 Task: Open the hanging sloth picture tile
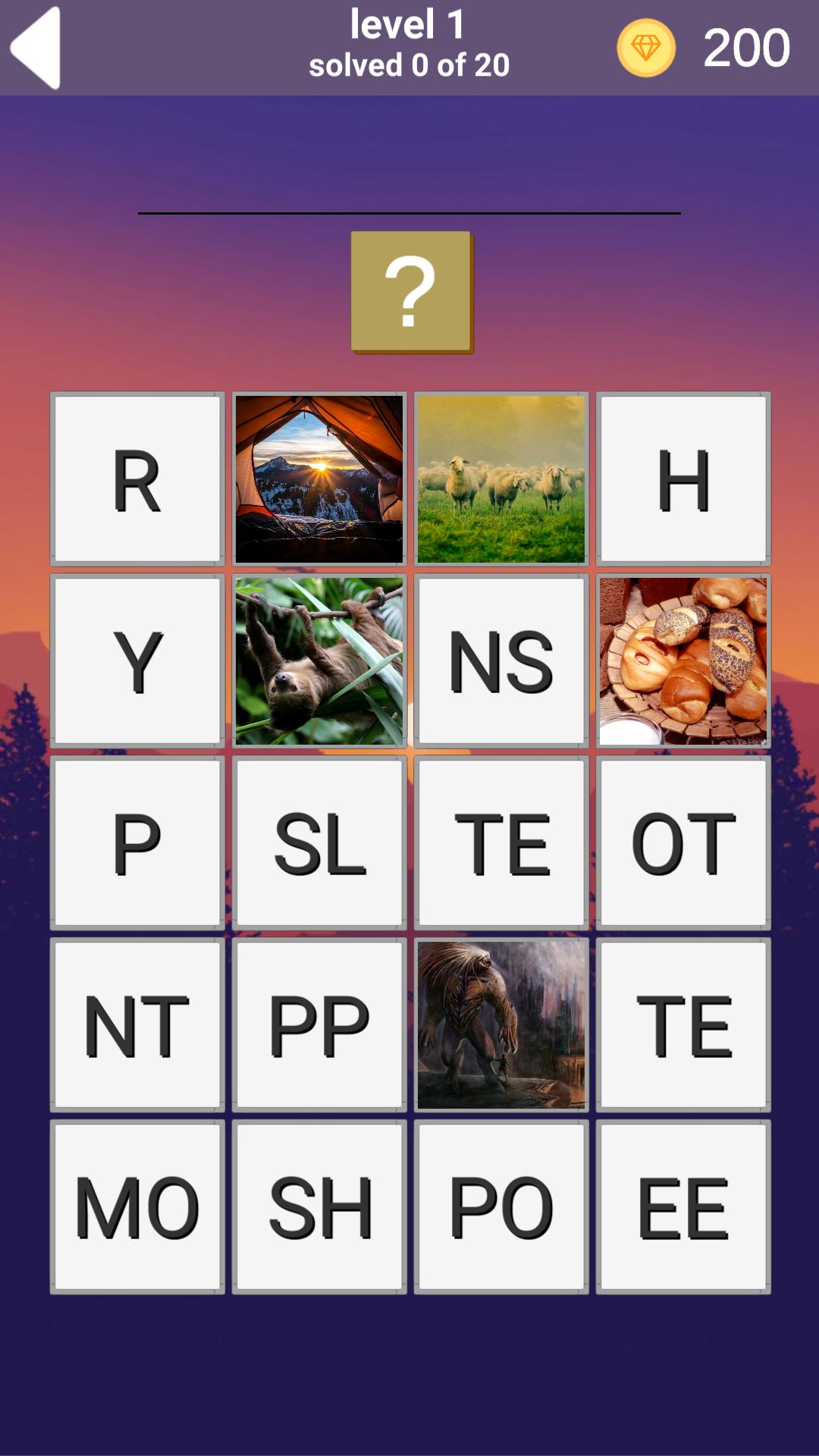[x=319, y=661]
